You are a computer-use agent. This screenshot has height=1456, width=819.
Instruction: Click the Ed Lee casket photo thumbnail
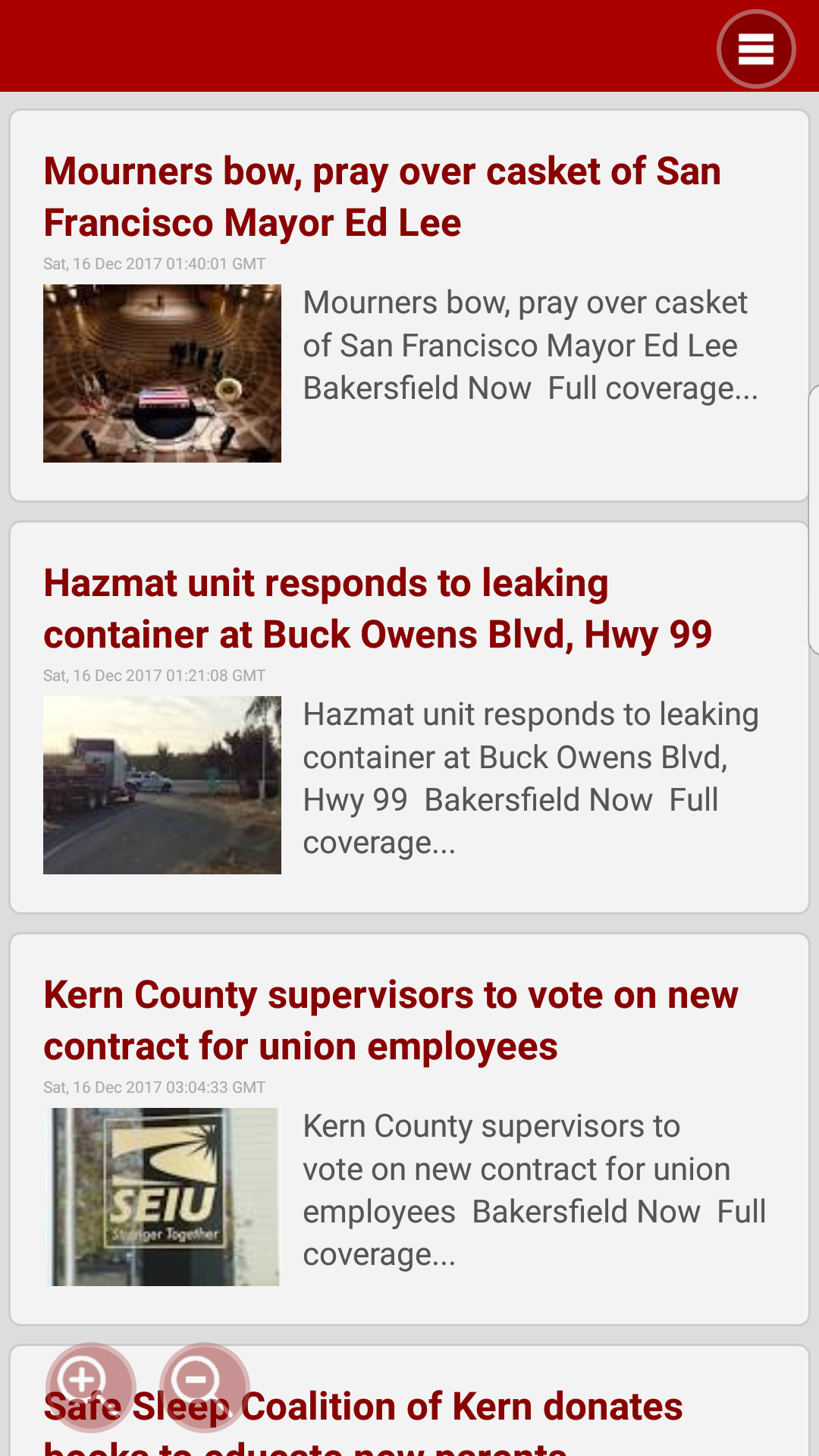162,372
